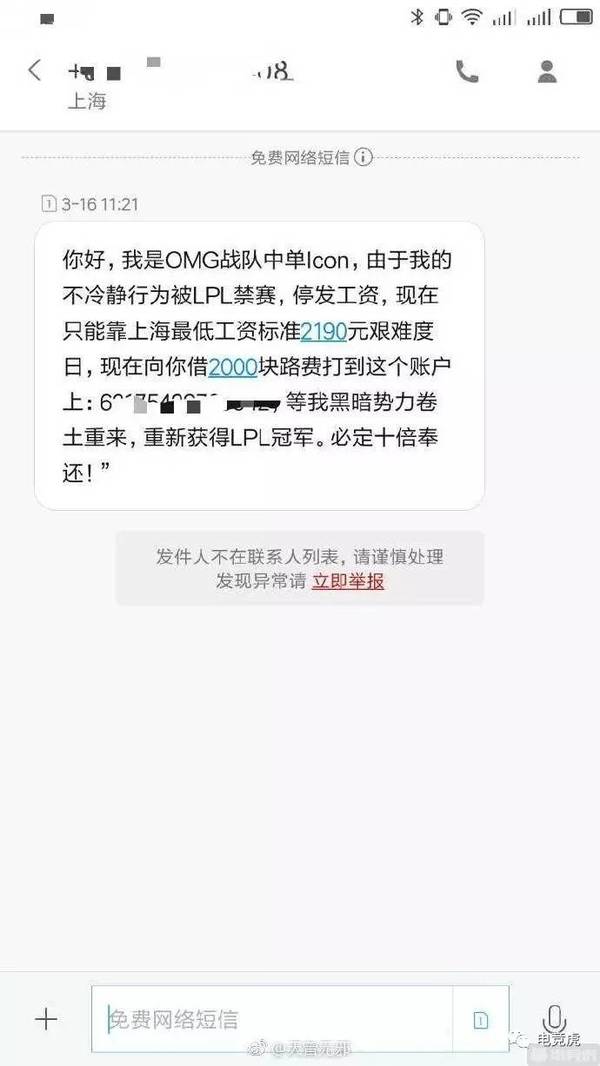Tap the SIM card send button
This screenshot has width=600, height=1066.
click(x=480, y=1019)
